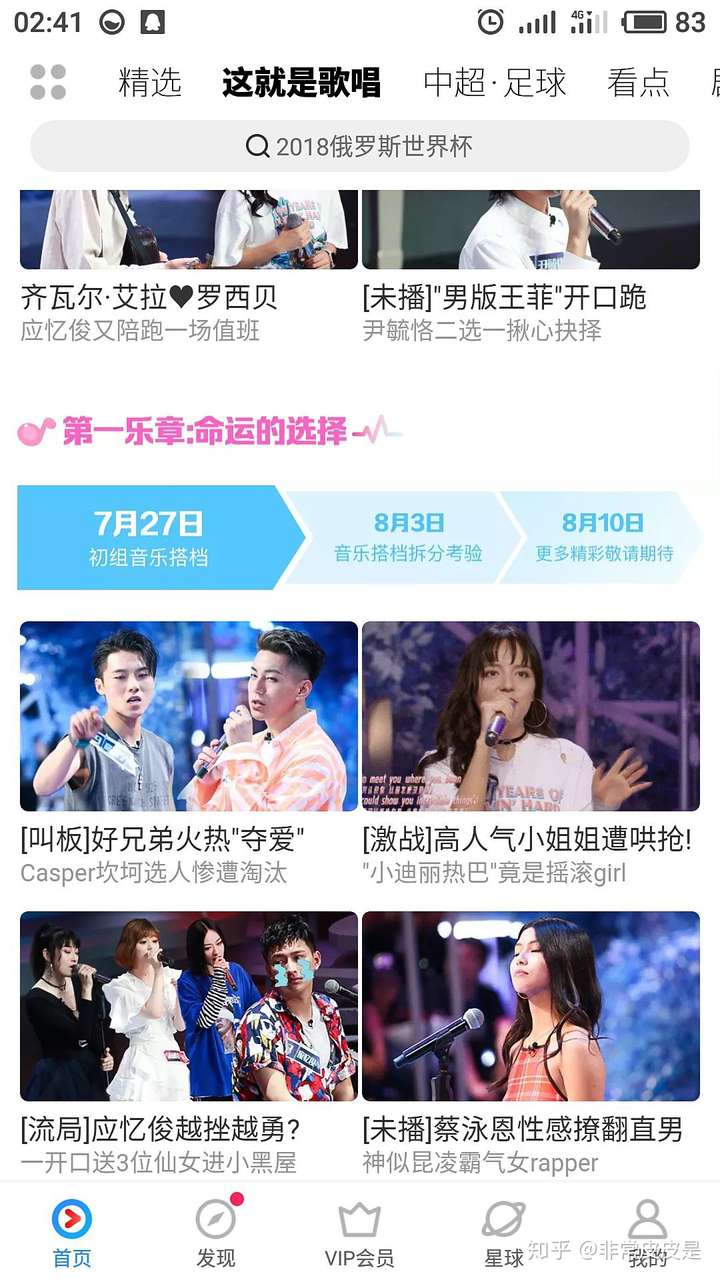Open the 我的 profile tab

pos(648,1234)
